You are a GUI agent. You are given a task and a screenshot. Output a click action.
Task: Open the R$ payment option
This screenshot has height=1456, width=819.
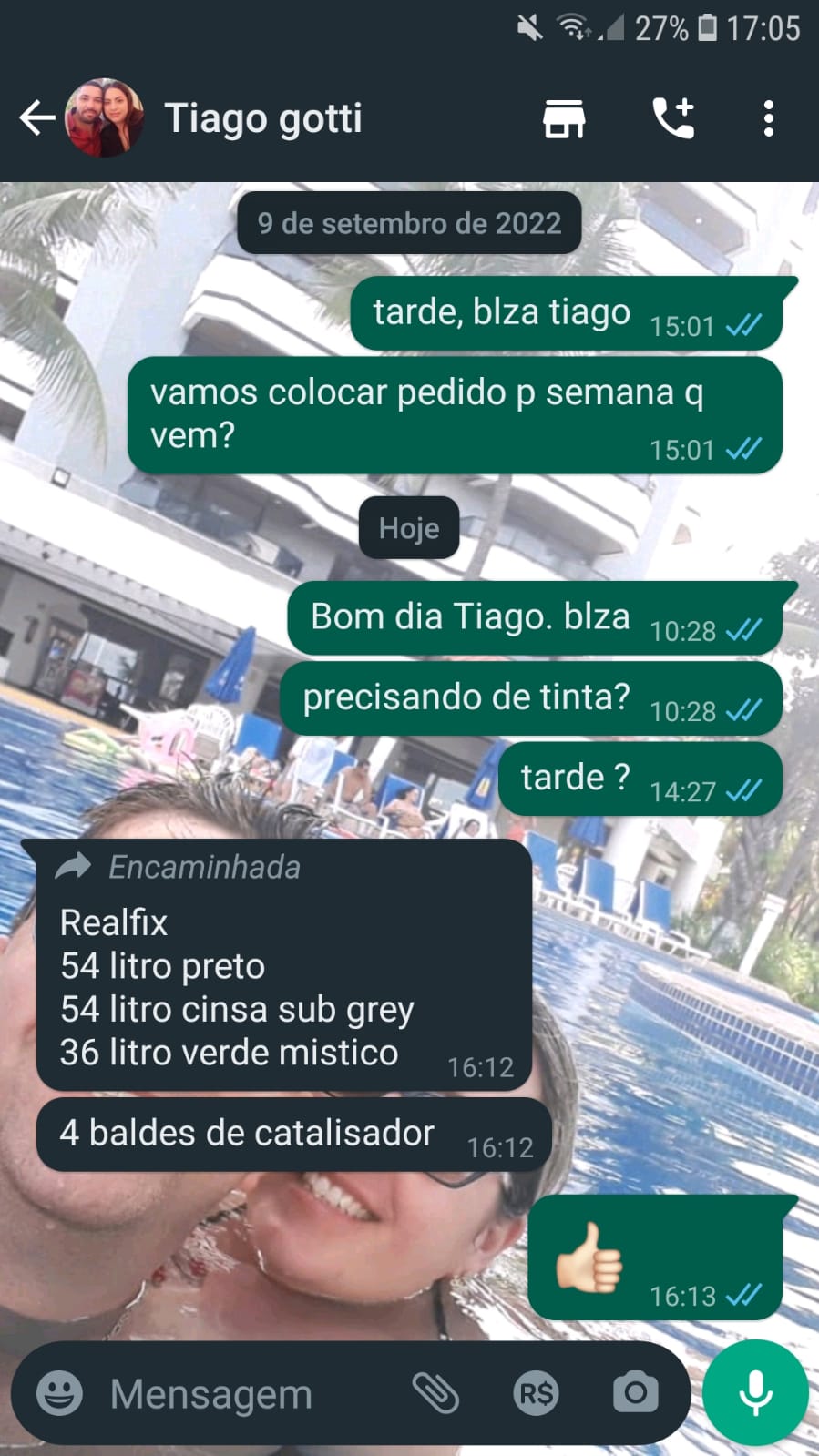coord(536,1393)
